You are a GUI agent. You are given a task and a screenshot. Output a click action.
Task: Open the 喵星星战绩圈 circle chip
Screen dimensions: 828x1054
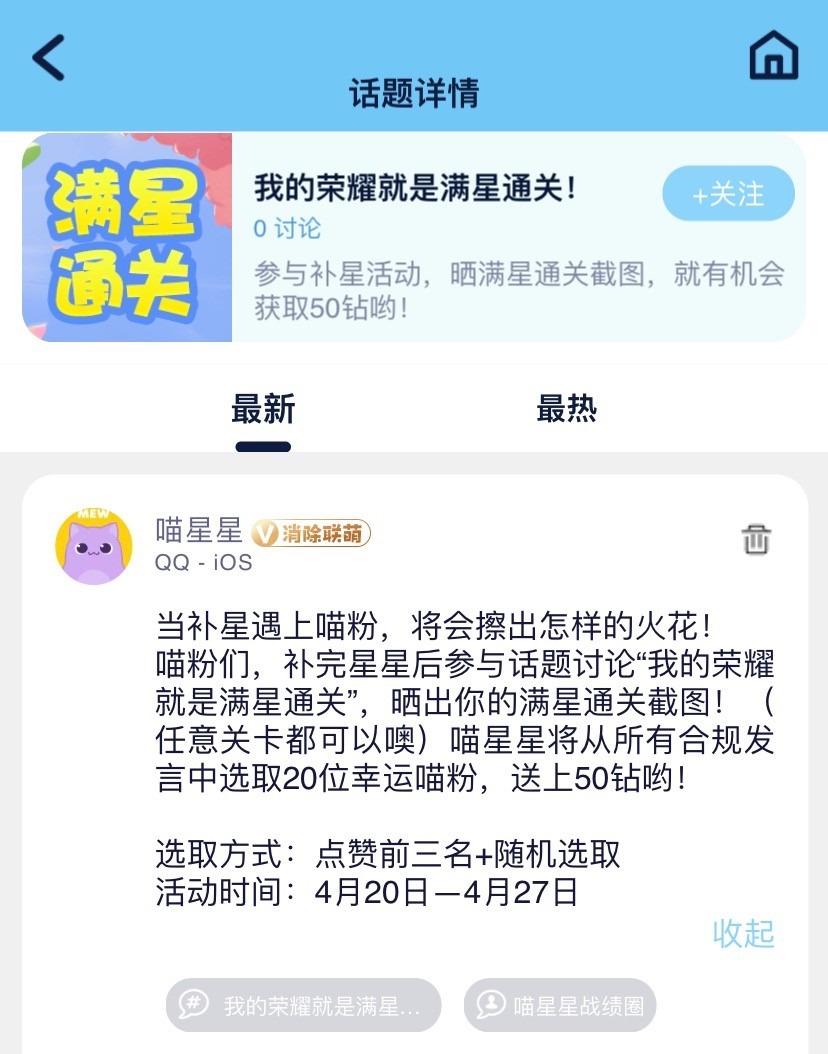[560, 1005]
